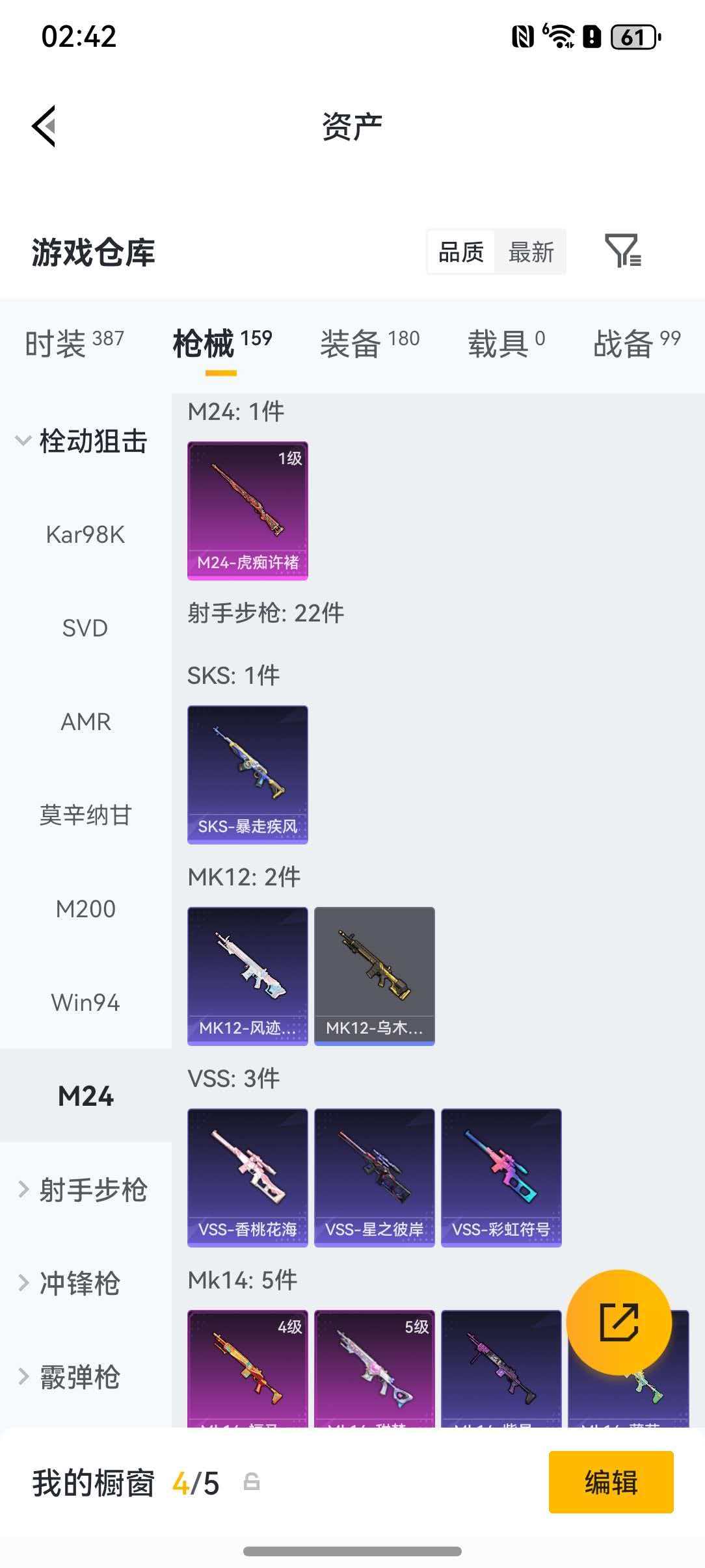Switch sorting to 最新 newest
Image resolution: width=705 pixels, height=1568 pixels.
tap(531, 252)
